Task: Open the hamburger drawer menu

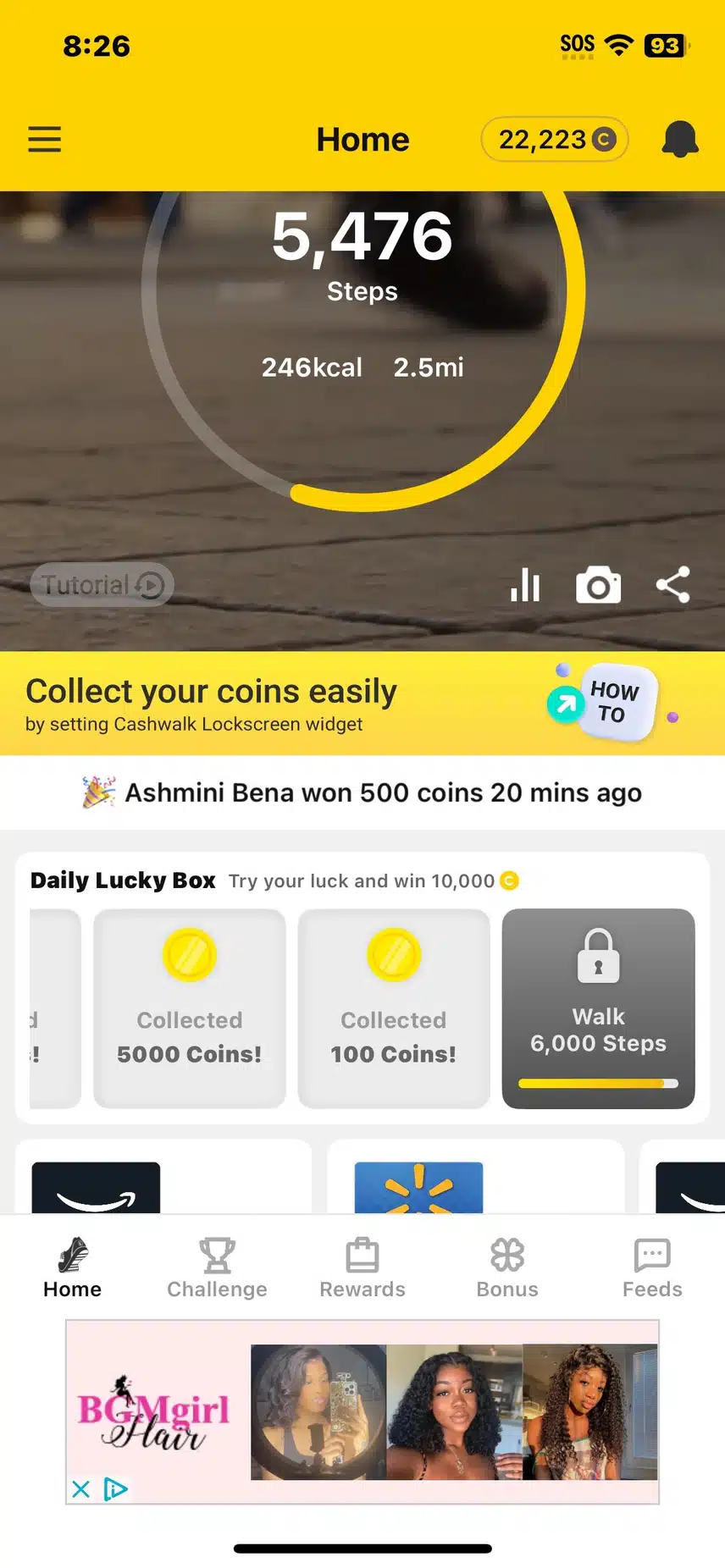Action: (45, 139)
